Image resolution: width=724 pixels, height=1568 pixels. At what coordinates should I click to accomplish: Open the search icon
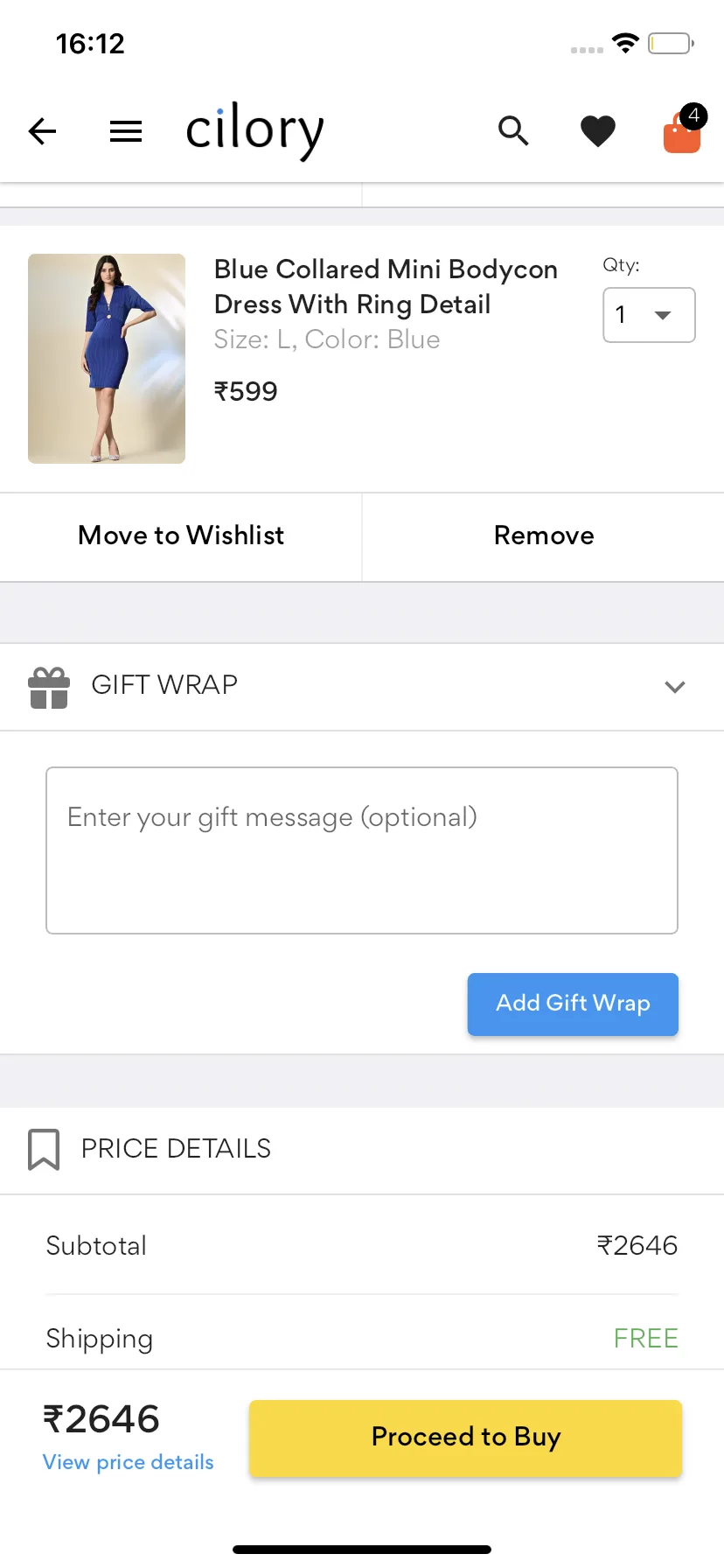(x=513, y=131)
